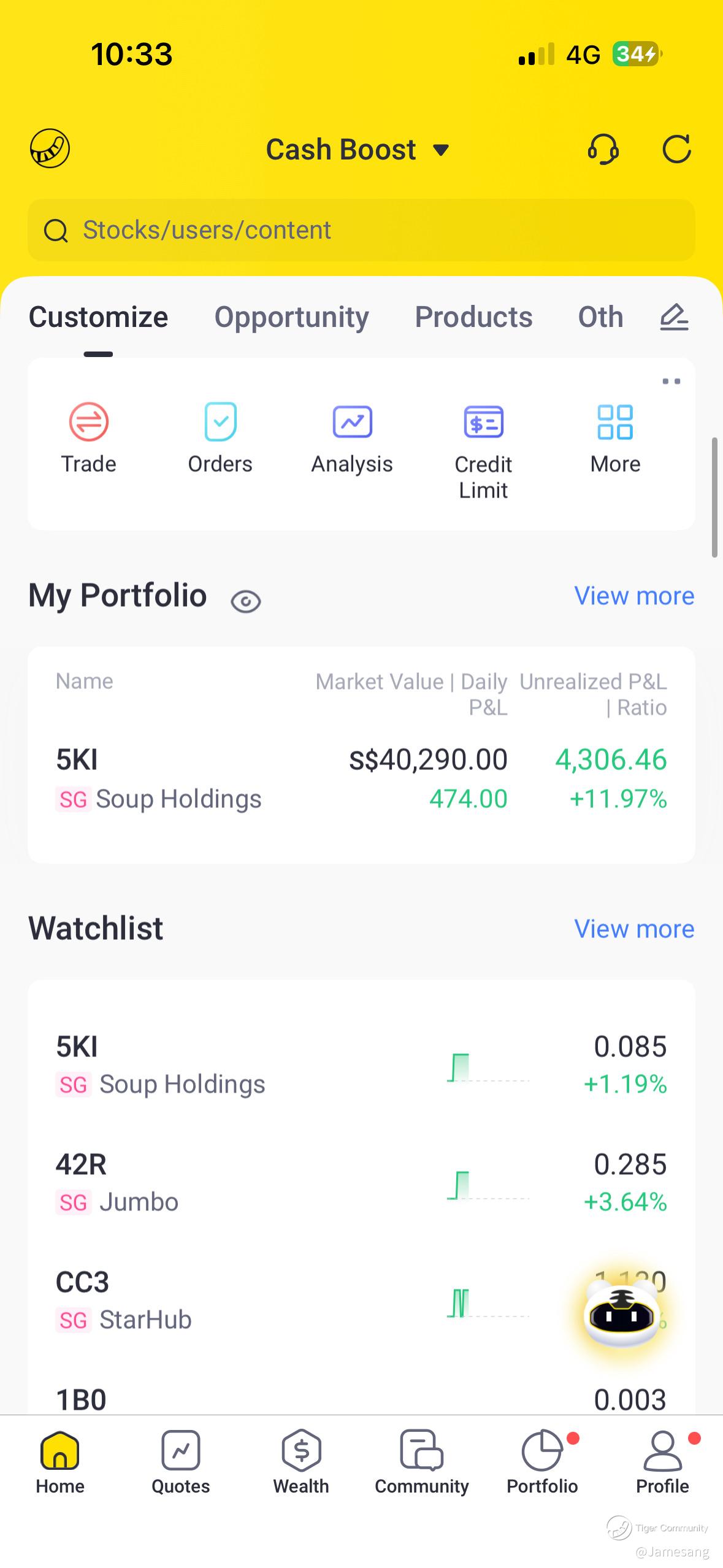This screenshot has width=723, height=1568.
Task: Expand the Cash Boost account dropdown
Action: coord(358,150)
